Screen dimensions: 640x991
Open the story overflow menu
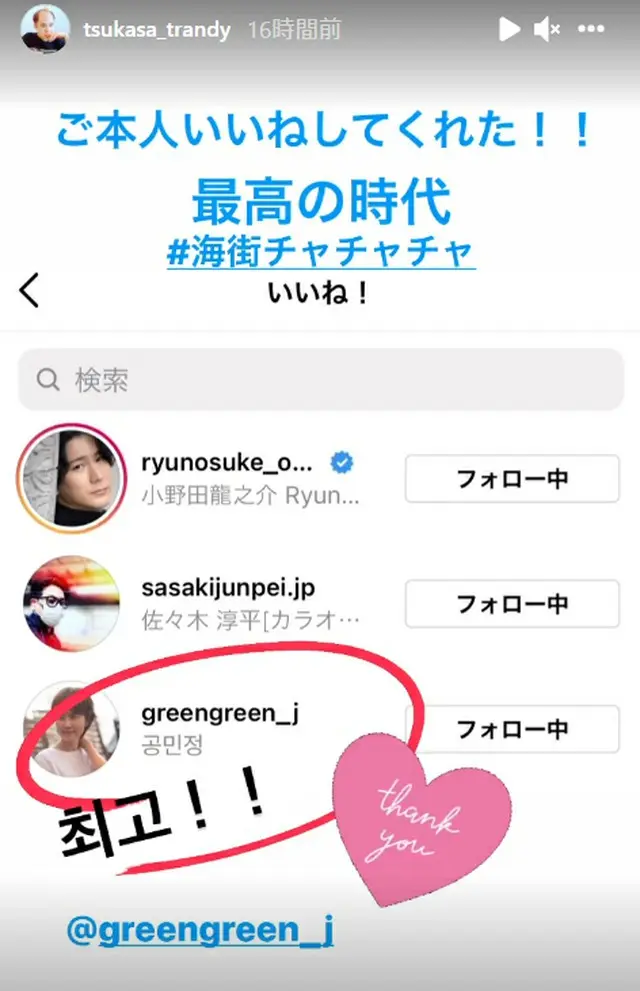[x=593, y=30]
